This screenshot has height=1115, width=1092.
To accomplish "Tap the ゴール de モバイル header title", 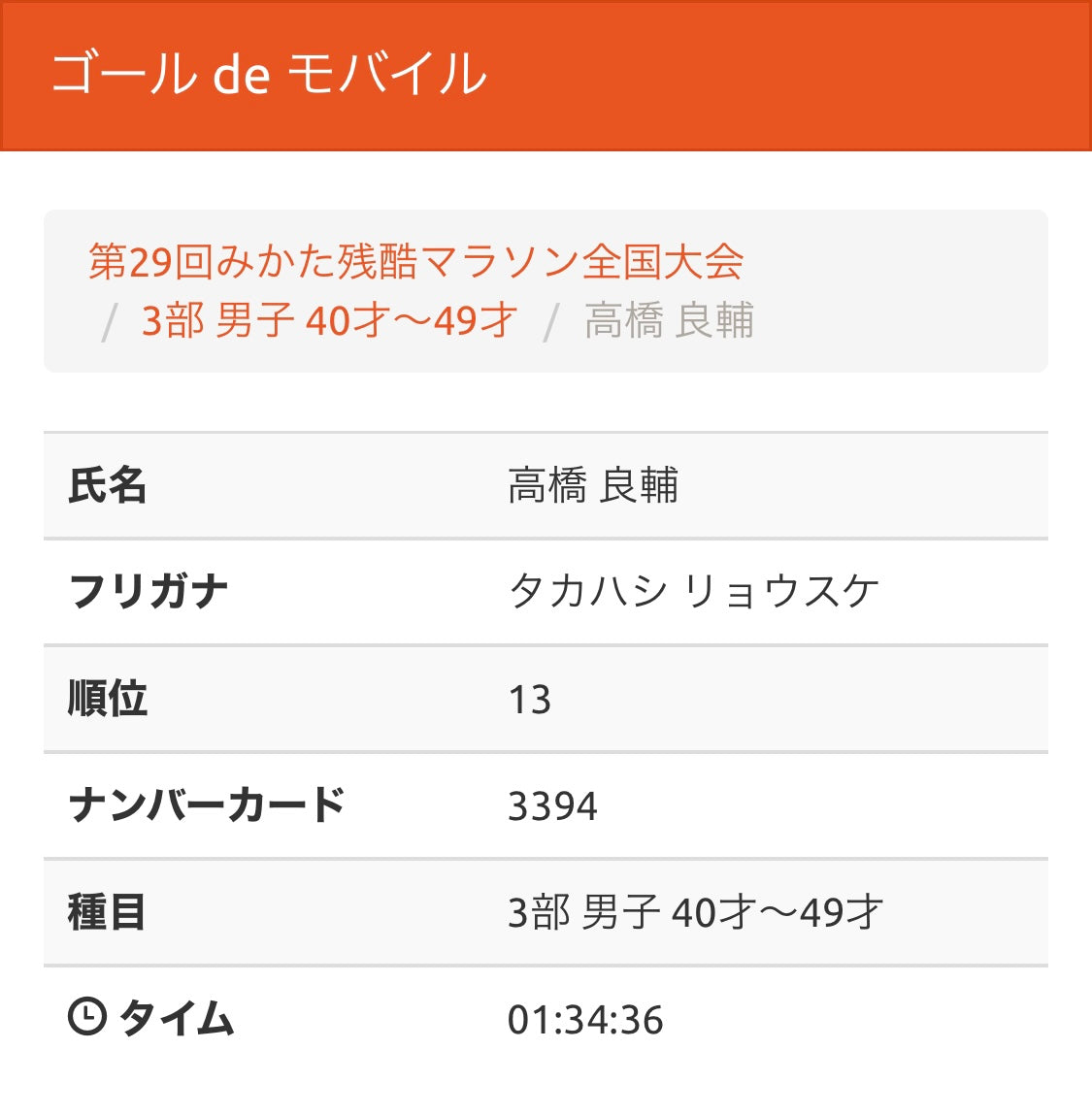I will coord(268,75).
